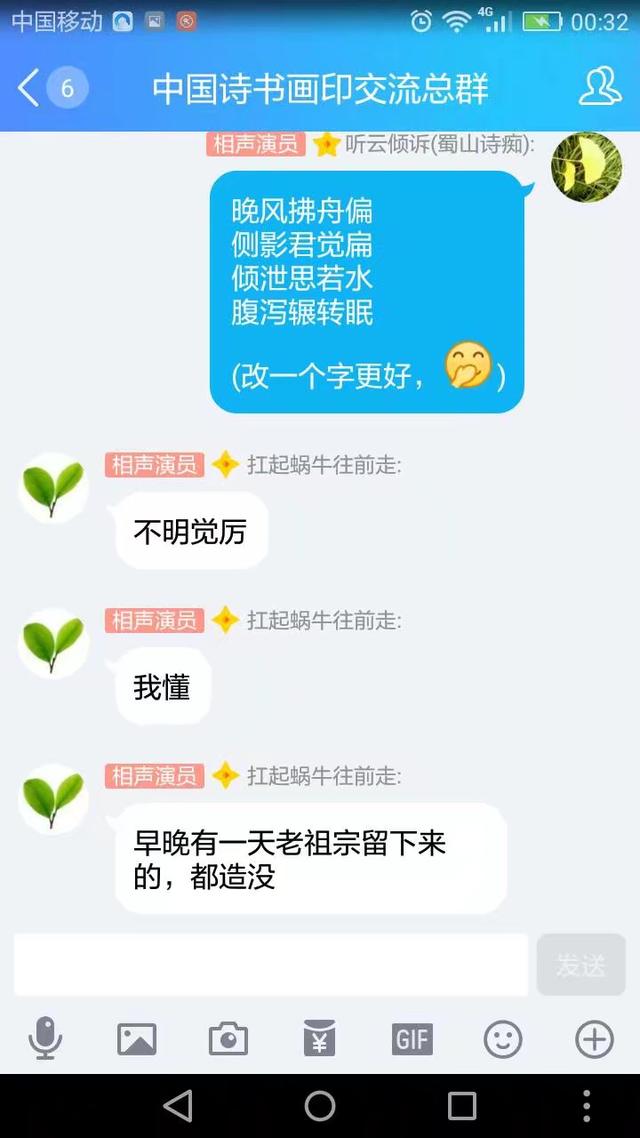
Task: Start a voice message with the microphone
Action: (45, 1040)
